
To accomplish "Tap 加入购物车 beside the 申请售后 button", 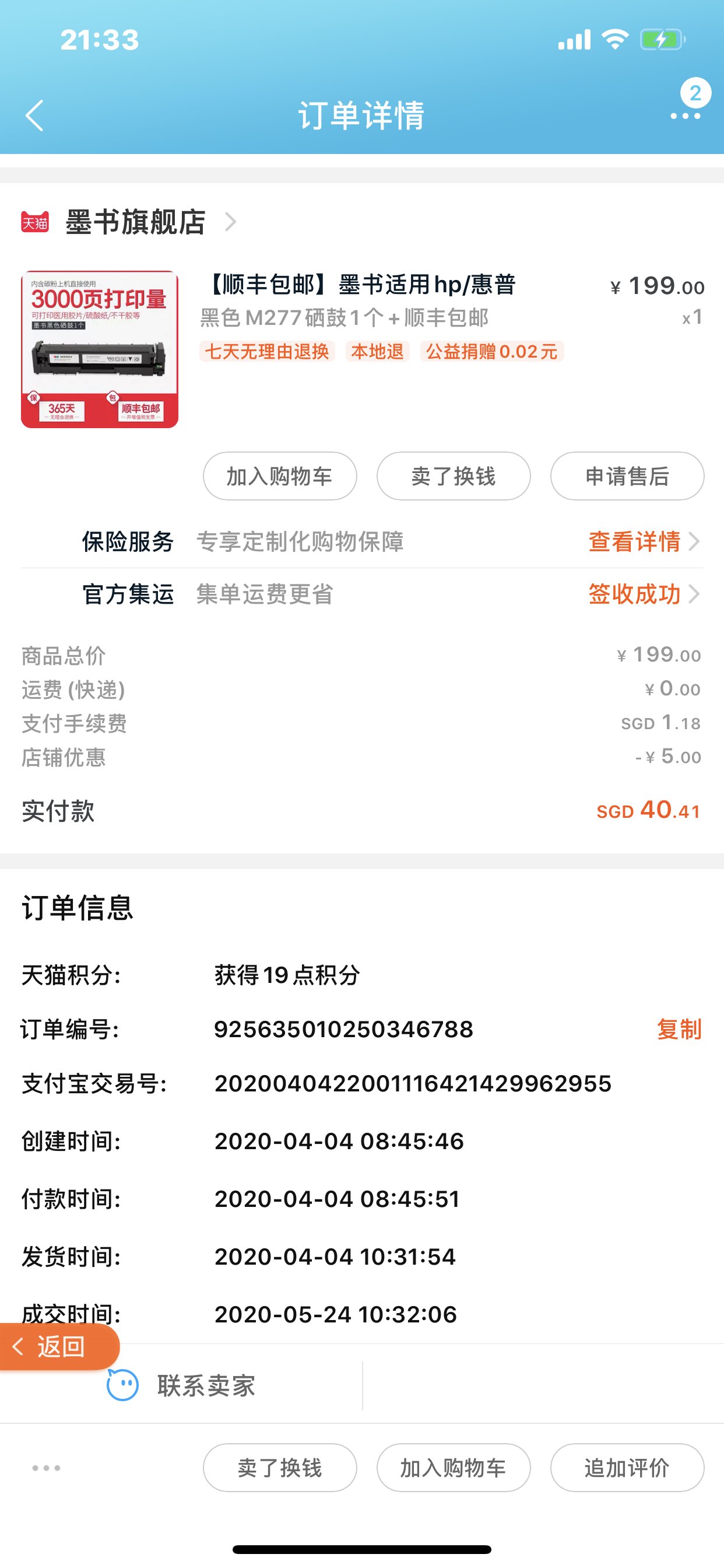I will (x=280, y=476).
